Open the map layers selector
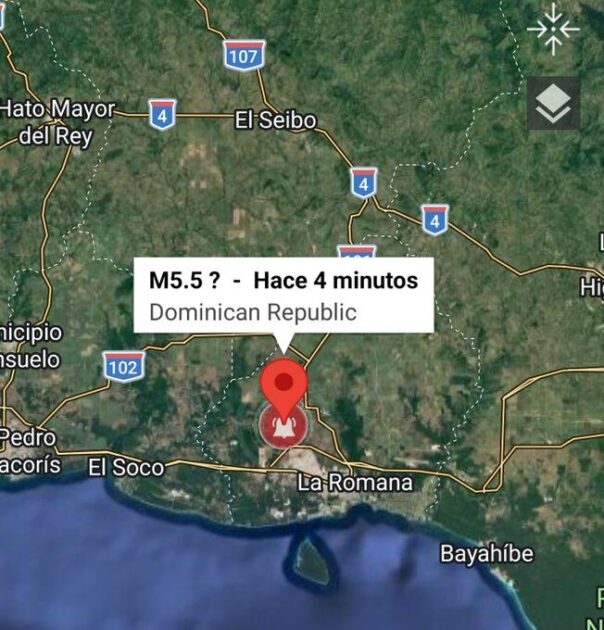 553,103
